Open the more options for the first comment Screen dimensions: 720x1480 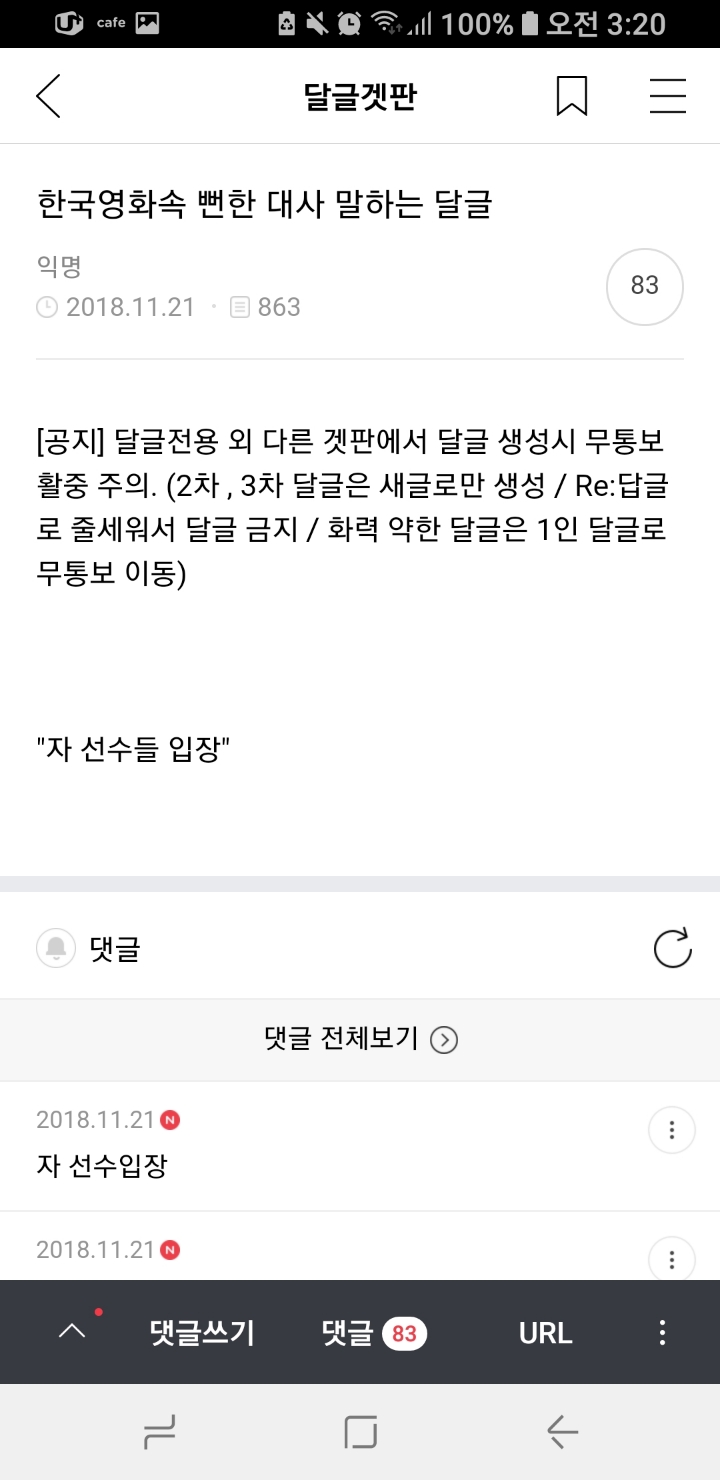pos(671,1130)
